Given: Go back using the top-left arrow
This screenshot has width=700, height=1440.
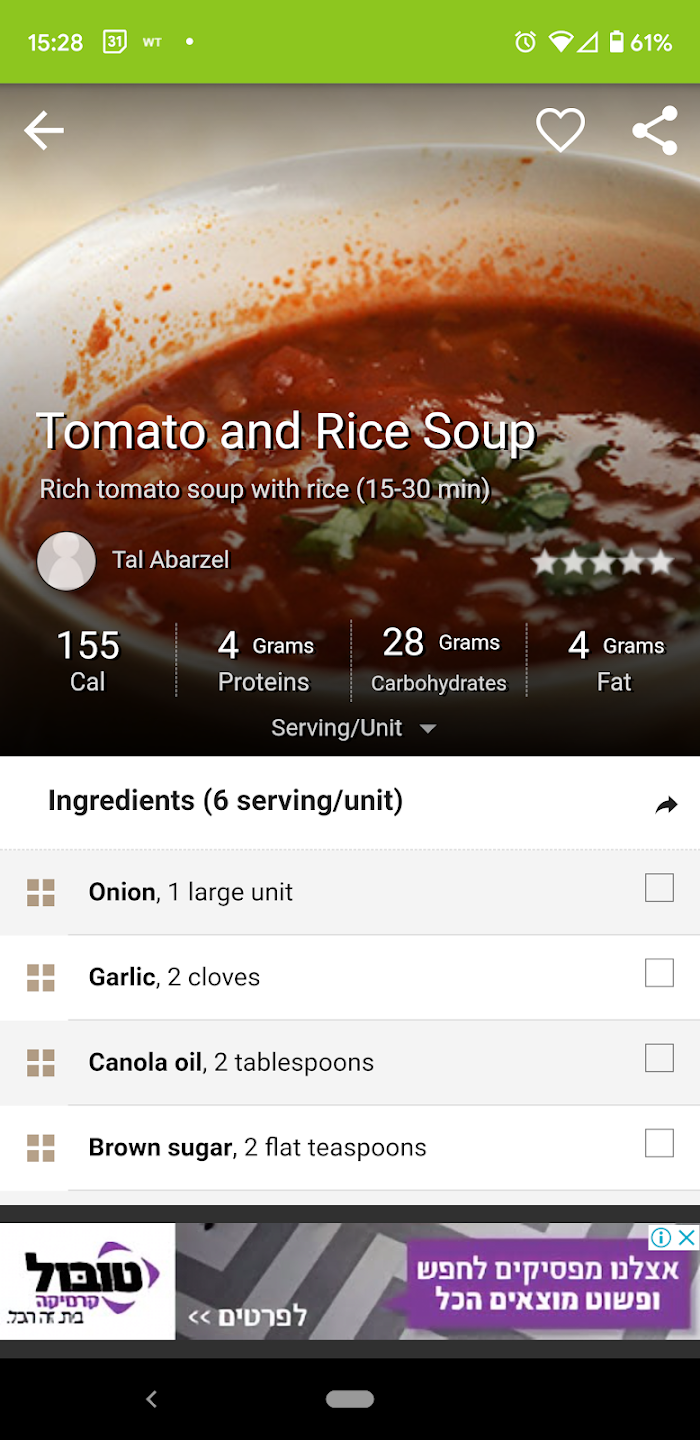Looking at the screenshot, I should coord(44,131).
